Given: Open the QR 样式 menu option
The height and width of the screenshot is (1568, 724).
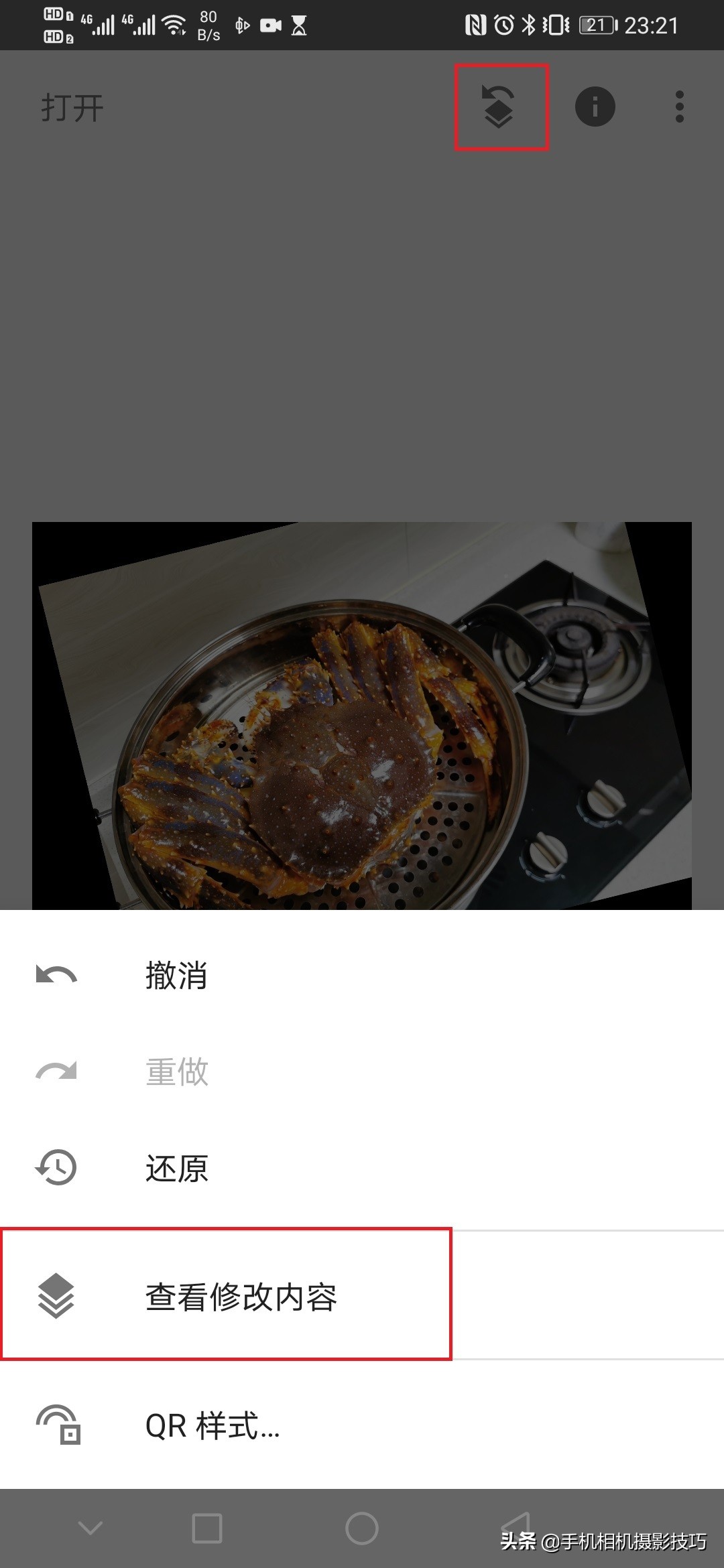Looking at the screenshot, I should tap(210, 1425).
